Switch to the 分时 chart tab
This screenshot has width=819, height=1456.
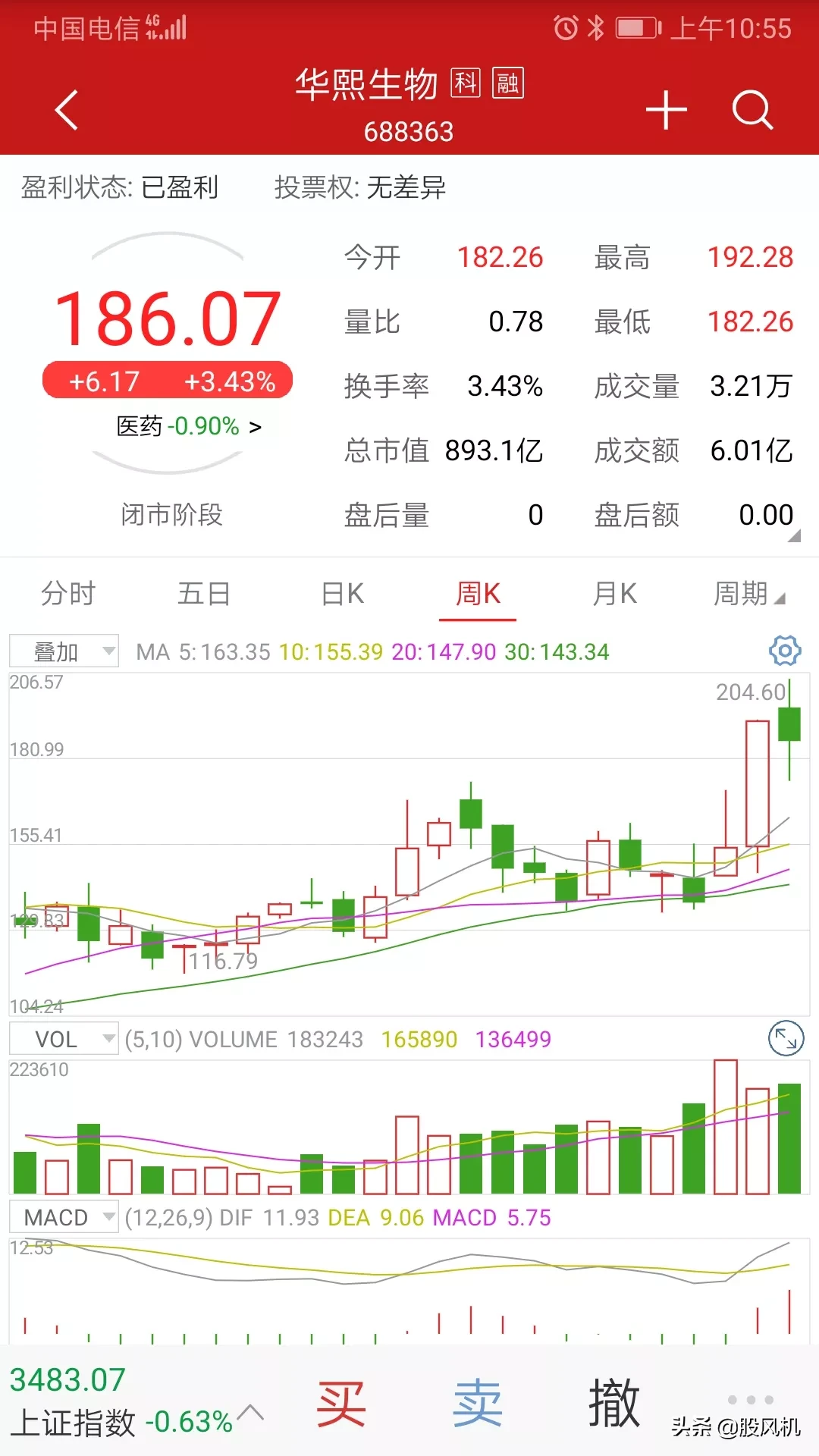pyautogui.click(x=68, y=594)
